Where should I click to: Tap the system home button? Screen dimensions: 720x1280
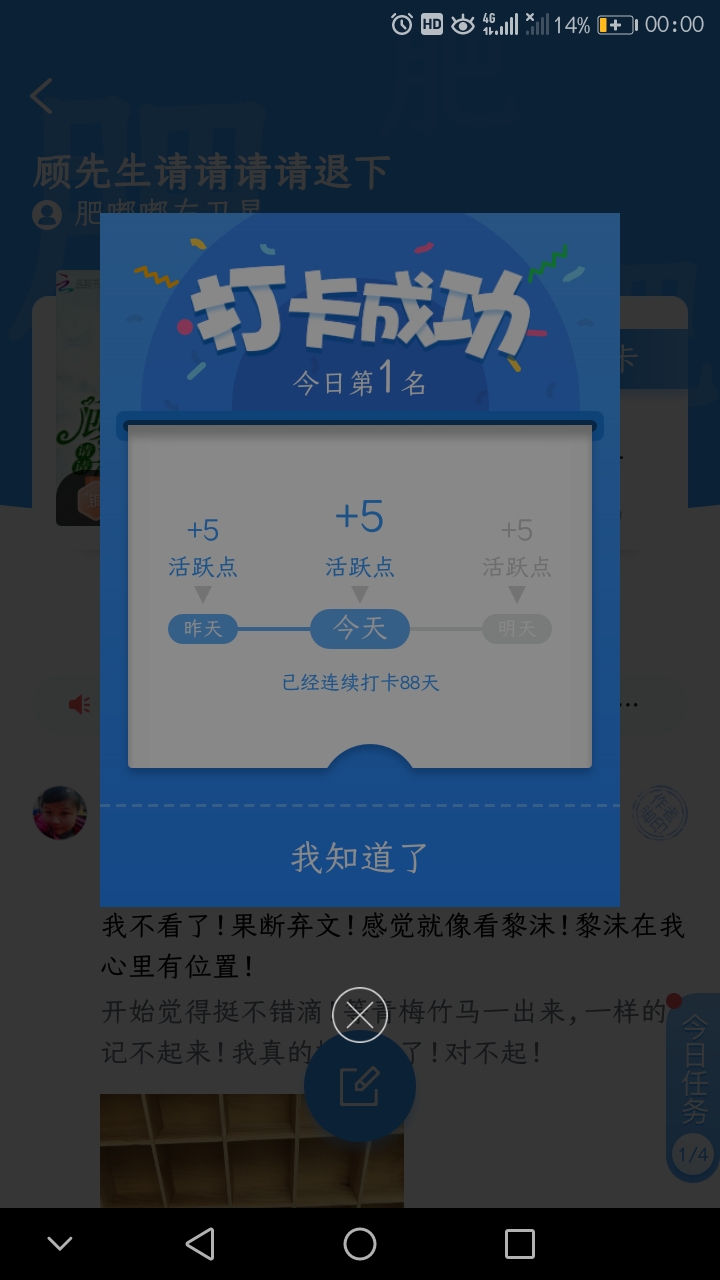tap(360, 1244)
